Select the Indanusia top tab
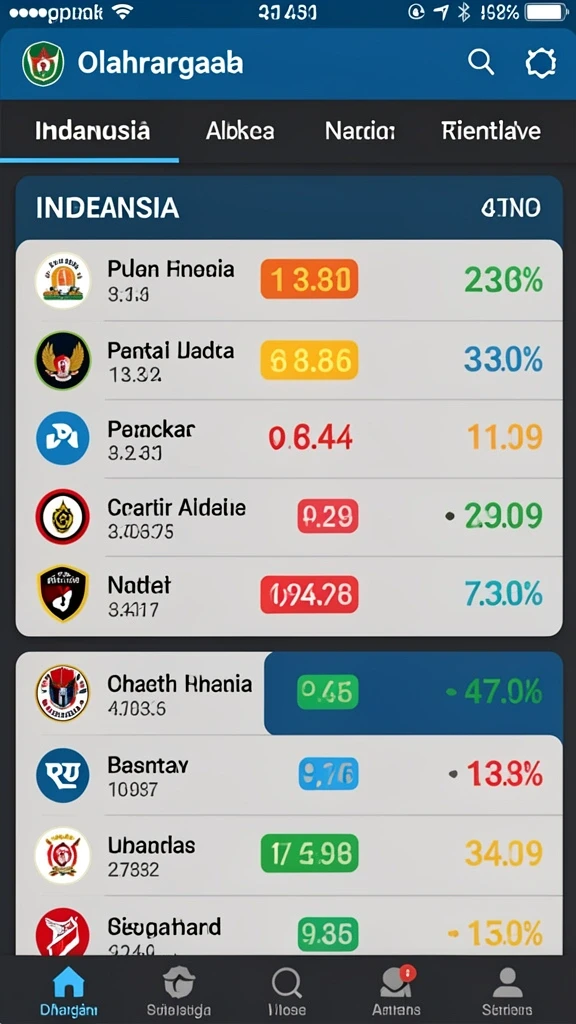Image resolution: width=576 pixels, height=1024 pixels. pyautogui.click(x=92, y=131)
